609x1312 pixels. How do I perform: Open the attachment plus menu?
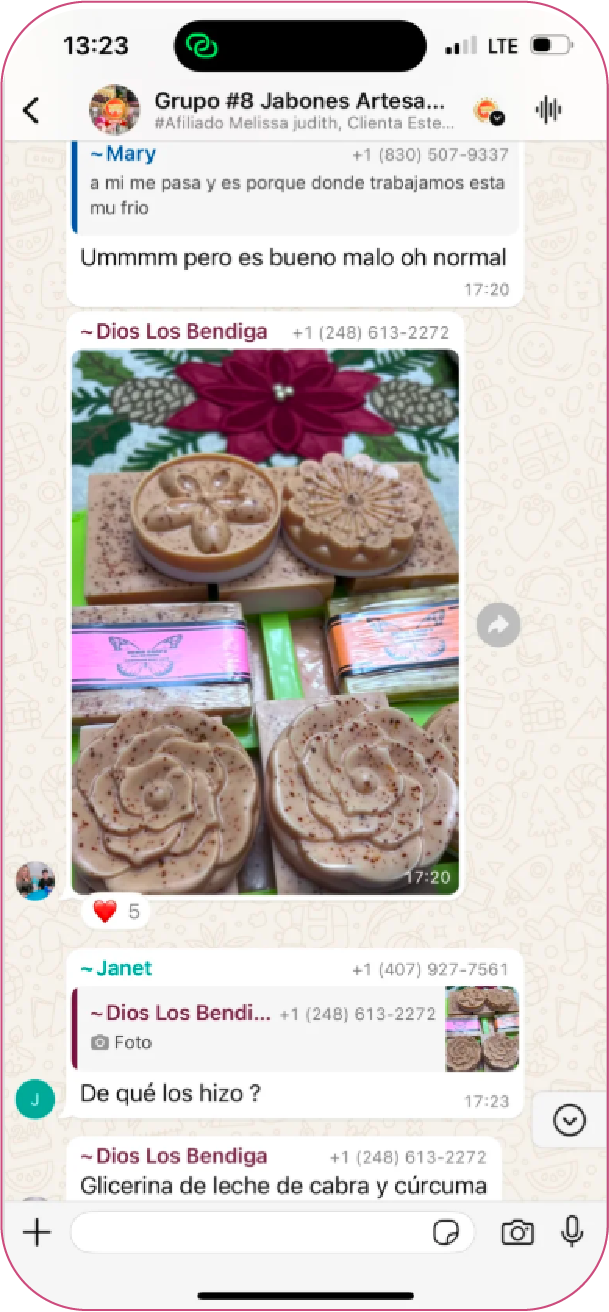[x=36, y=1232]
